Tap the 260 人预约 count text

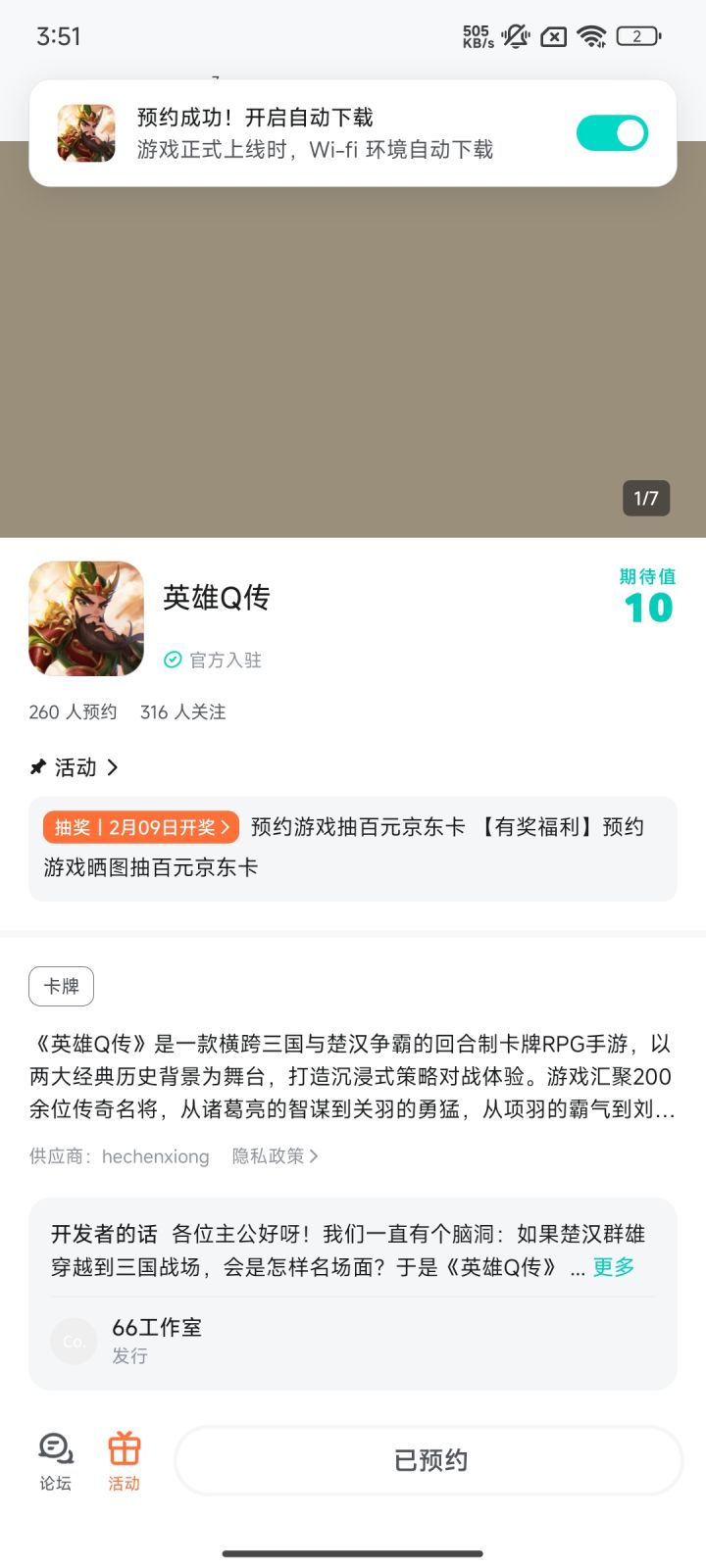tap(72, 711)
